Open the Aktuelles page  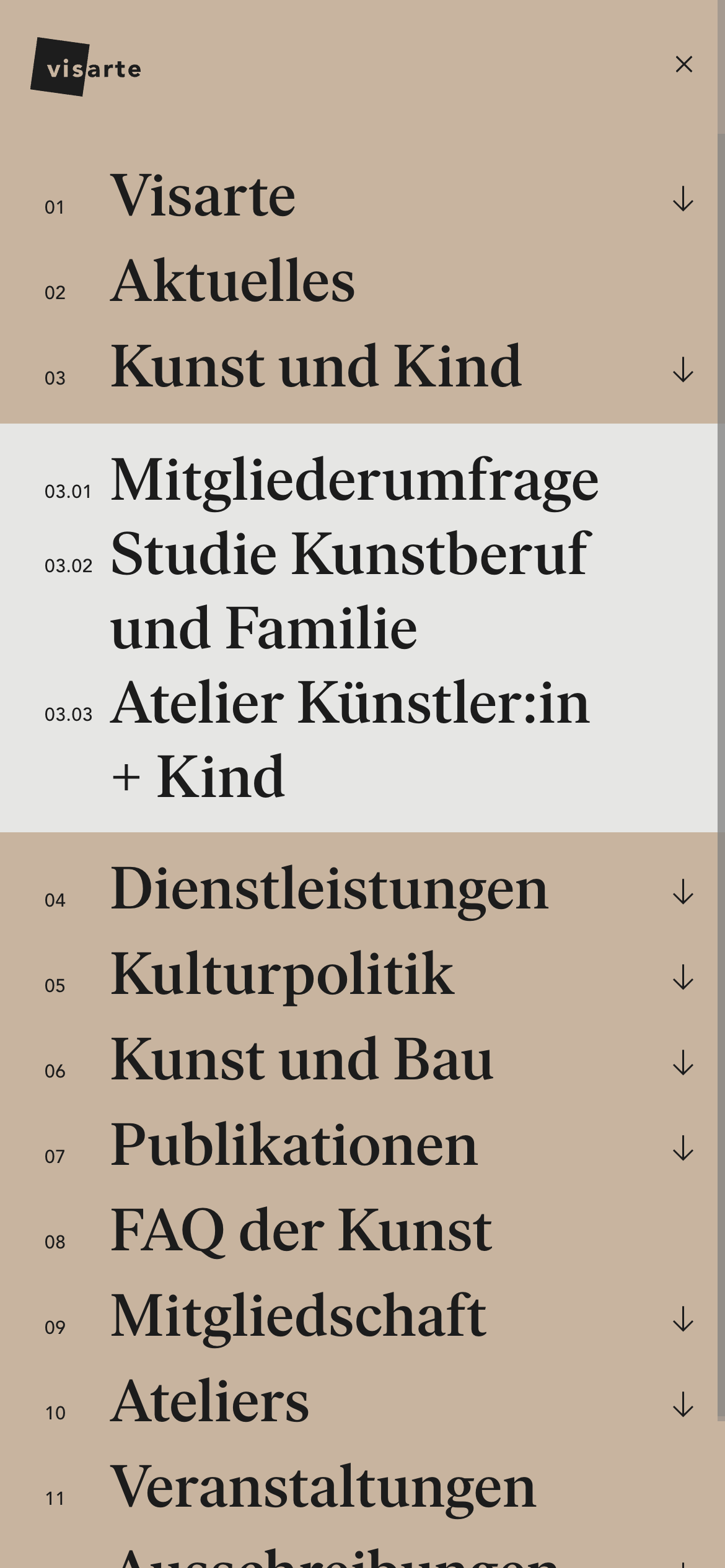[x=232, y=281]
